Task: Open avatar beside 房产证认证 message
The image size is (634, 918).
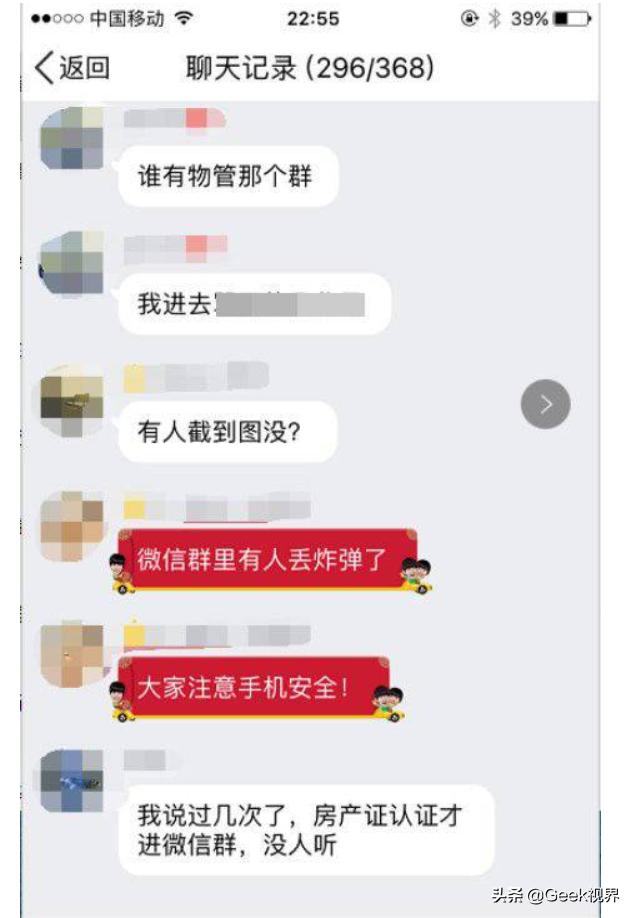Action: click(72, 781)
